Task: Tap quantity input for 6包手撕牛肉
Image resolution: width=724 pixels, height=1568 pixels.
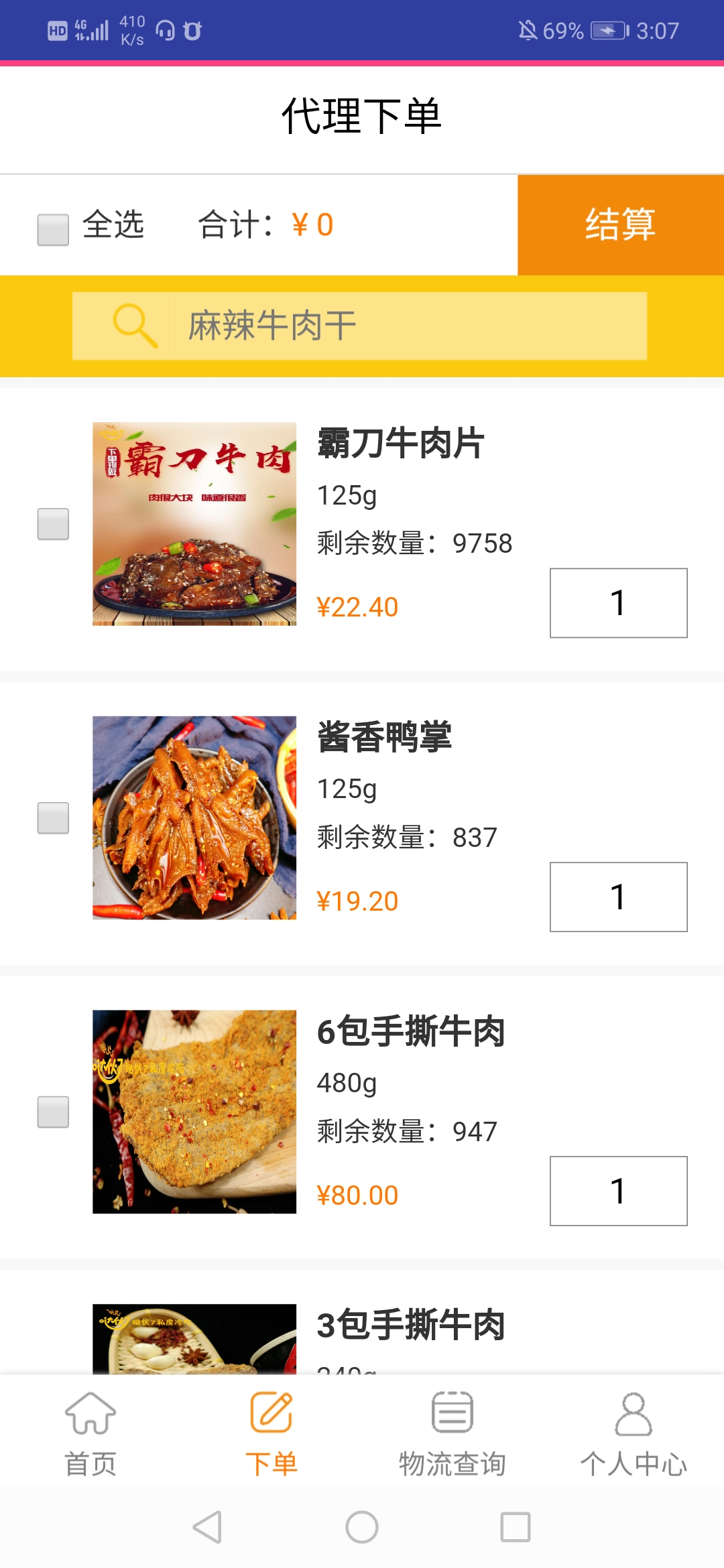Action: pos(618,1191)
